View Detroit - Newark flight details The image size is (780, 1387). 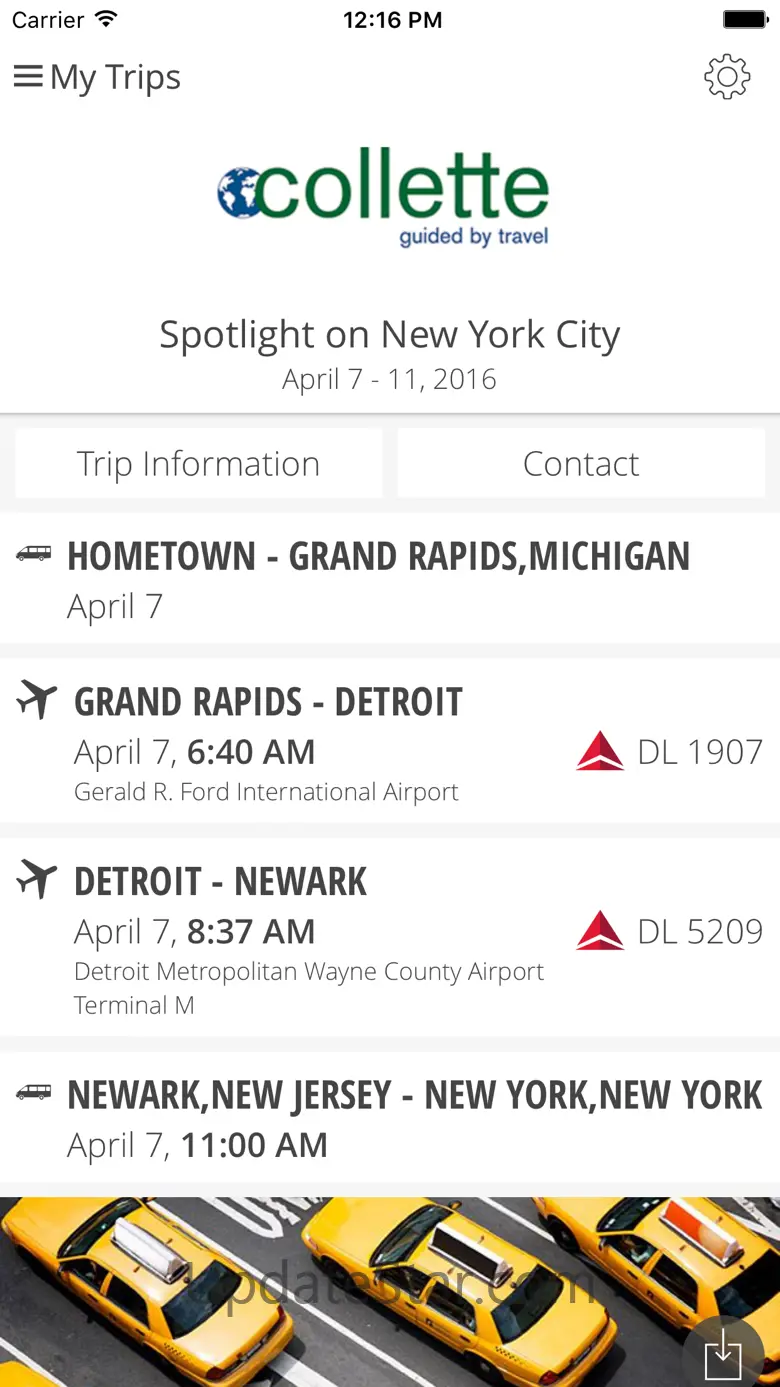click(389, 938)
